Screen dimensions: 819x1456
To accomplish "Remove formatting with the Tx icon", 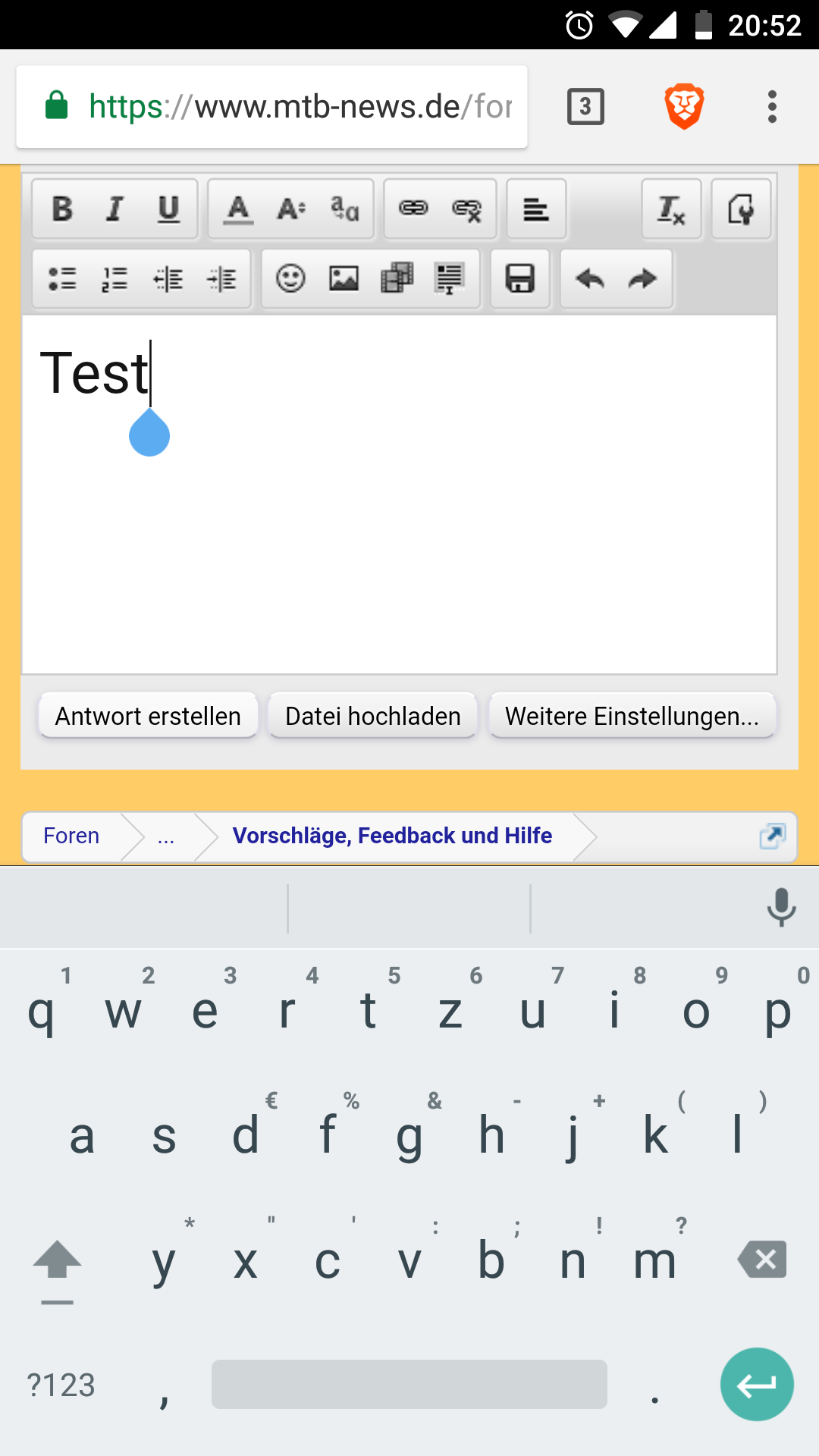I will [671, 209].
